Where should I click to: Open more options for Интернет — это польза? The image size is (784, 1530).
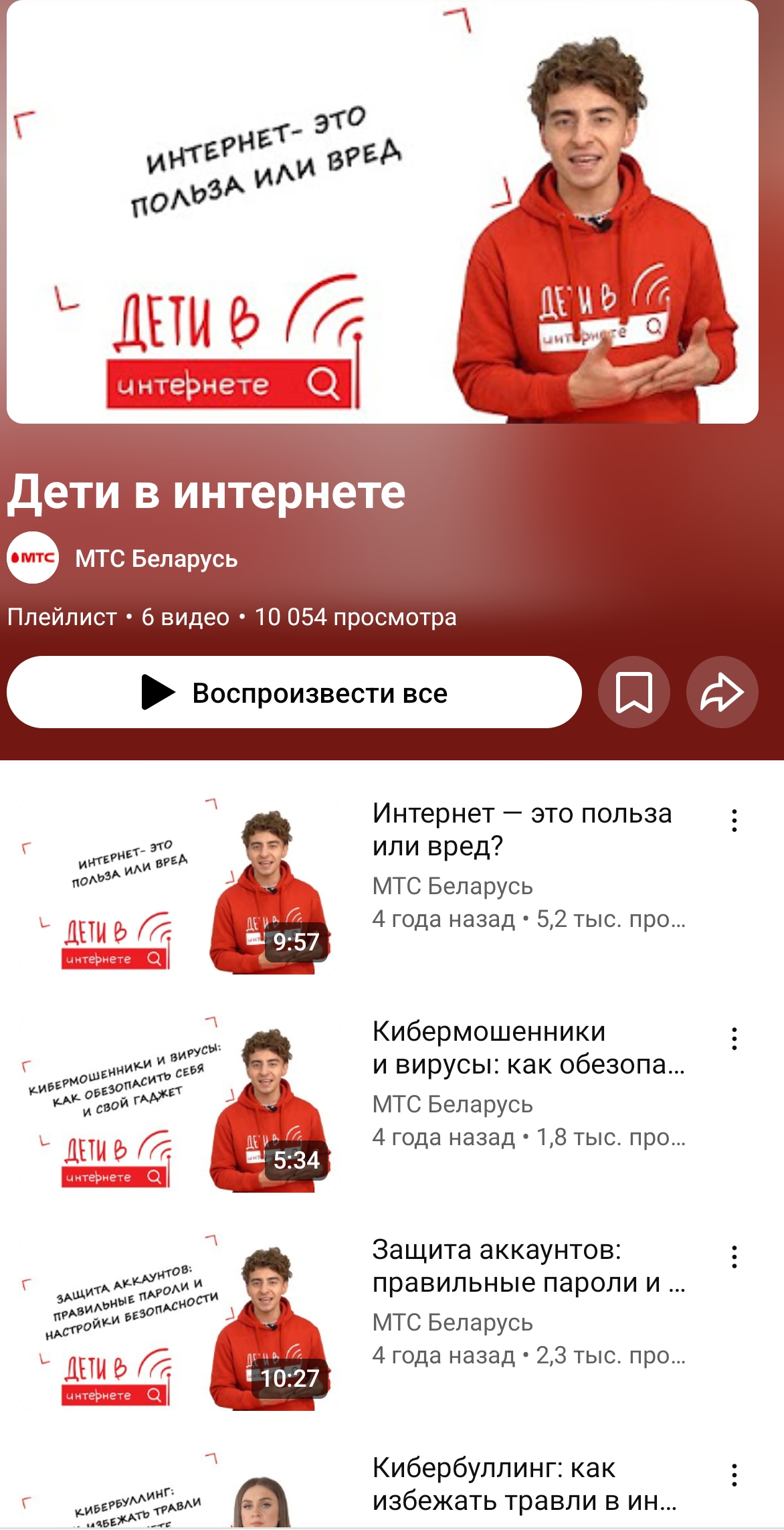tap(734, 821)
